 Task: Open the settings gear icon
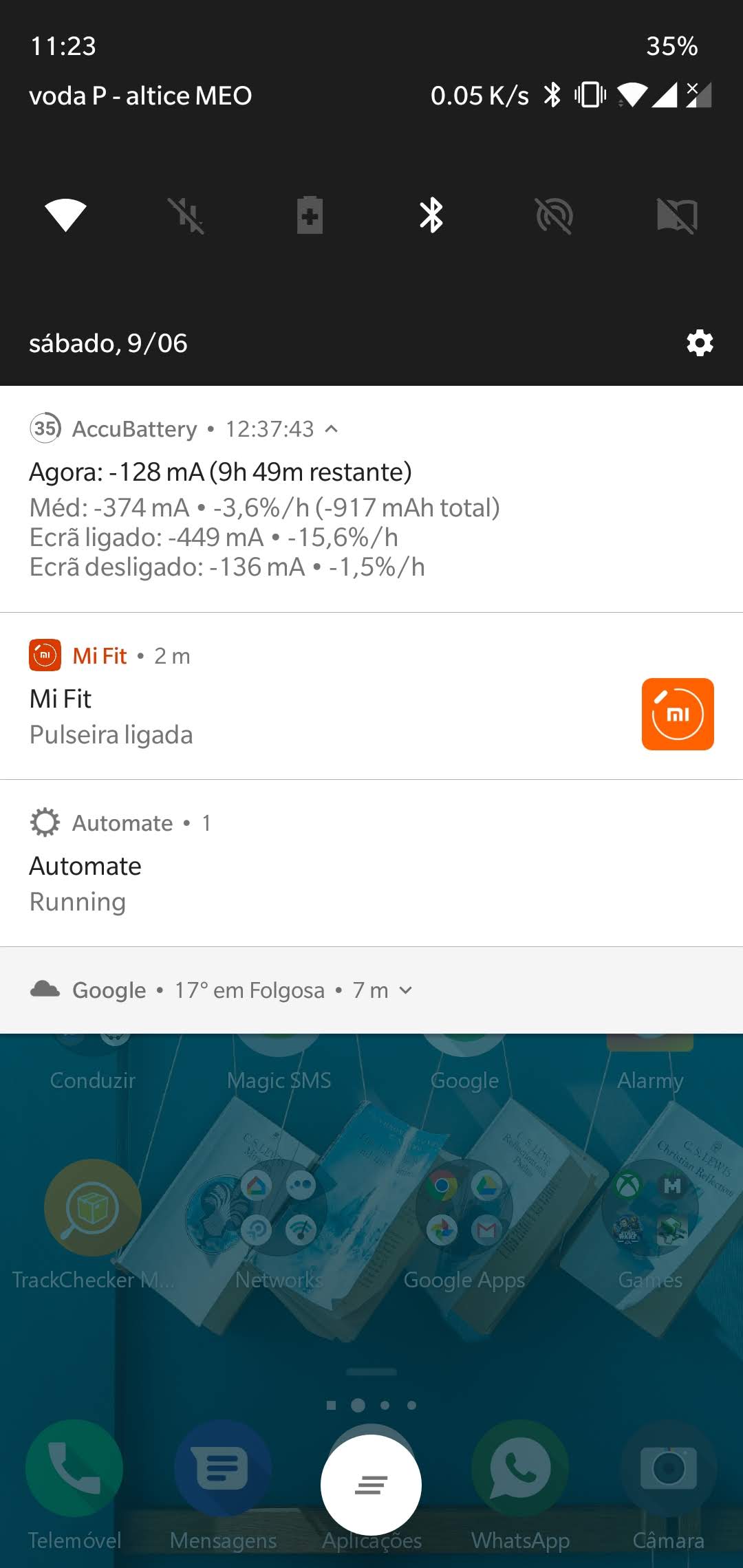[x=700, y=342]
